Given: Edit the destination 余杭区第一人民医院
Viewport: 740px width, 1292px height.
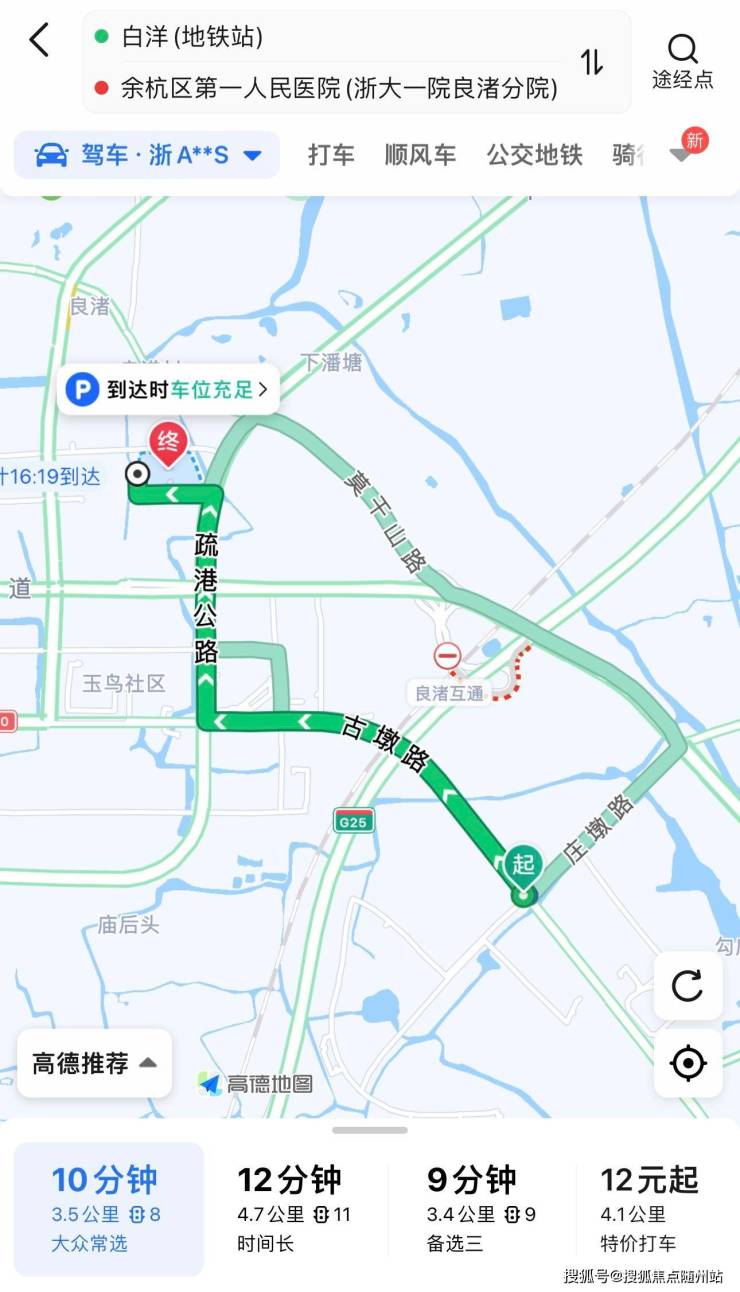Looking at the screenshot, I should pos(338,88).
